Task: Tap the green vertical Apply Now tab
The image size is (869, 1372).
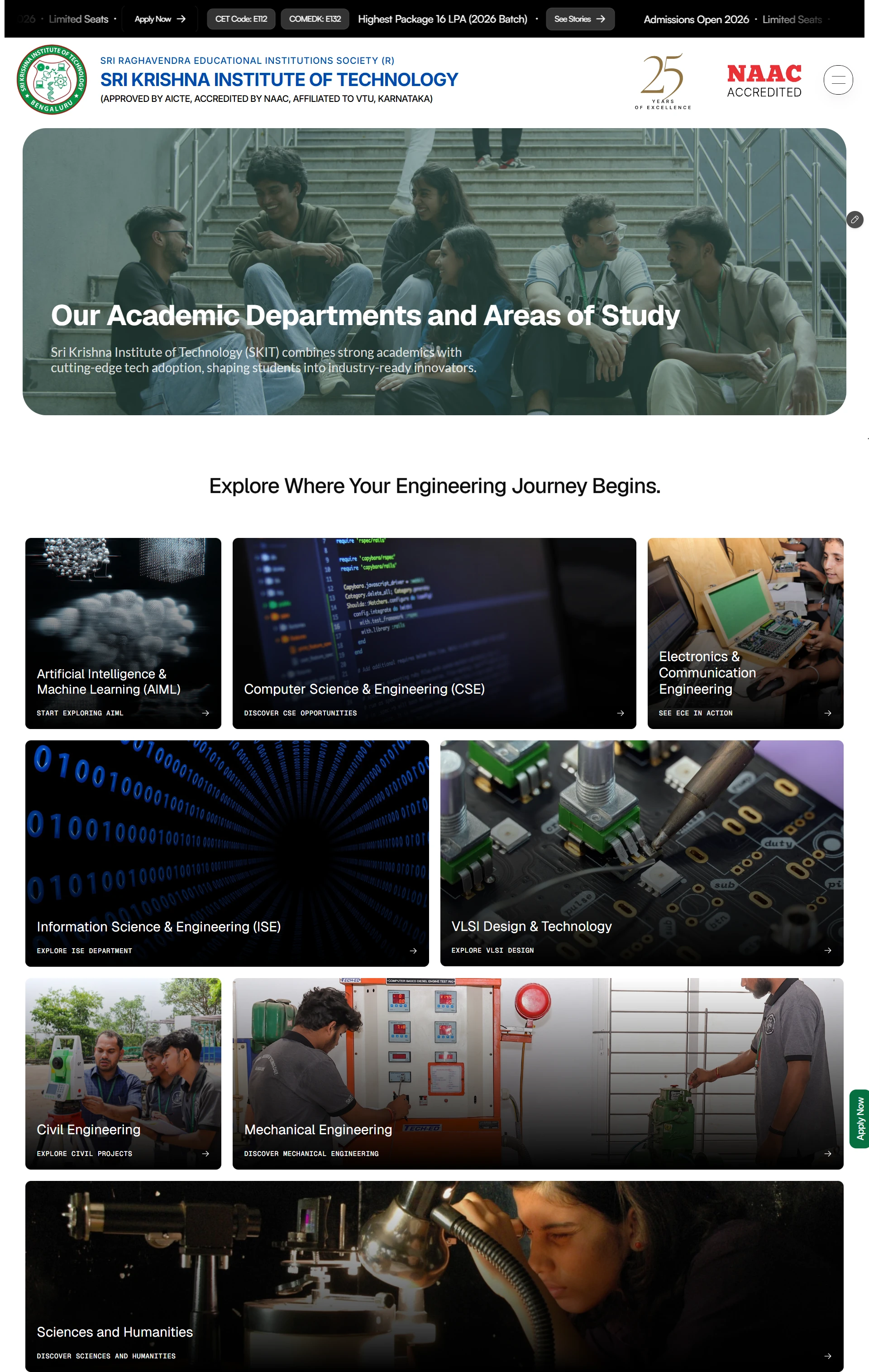Action: point(859,1118)
